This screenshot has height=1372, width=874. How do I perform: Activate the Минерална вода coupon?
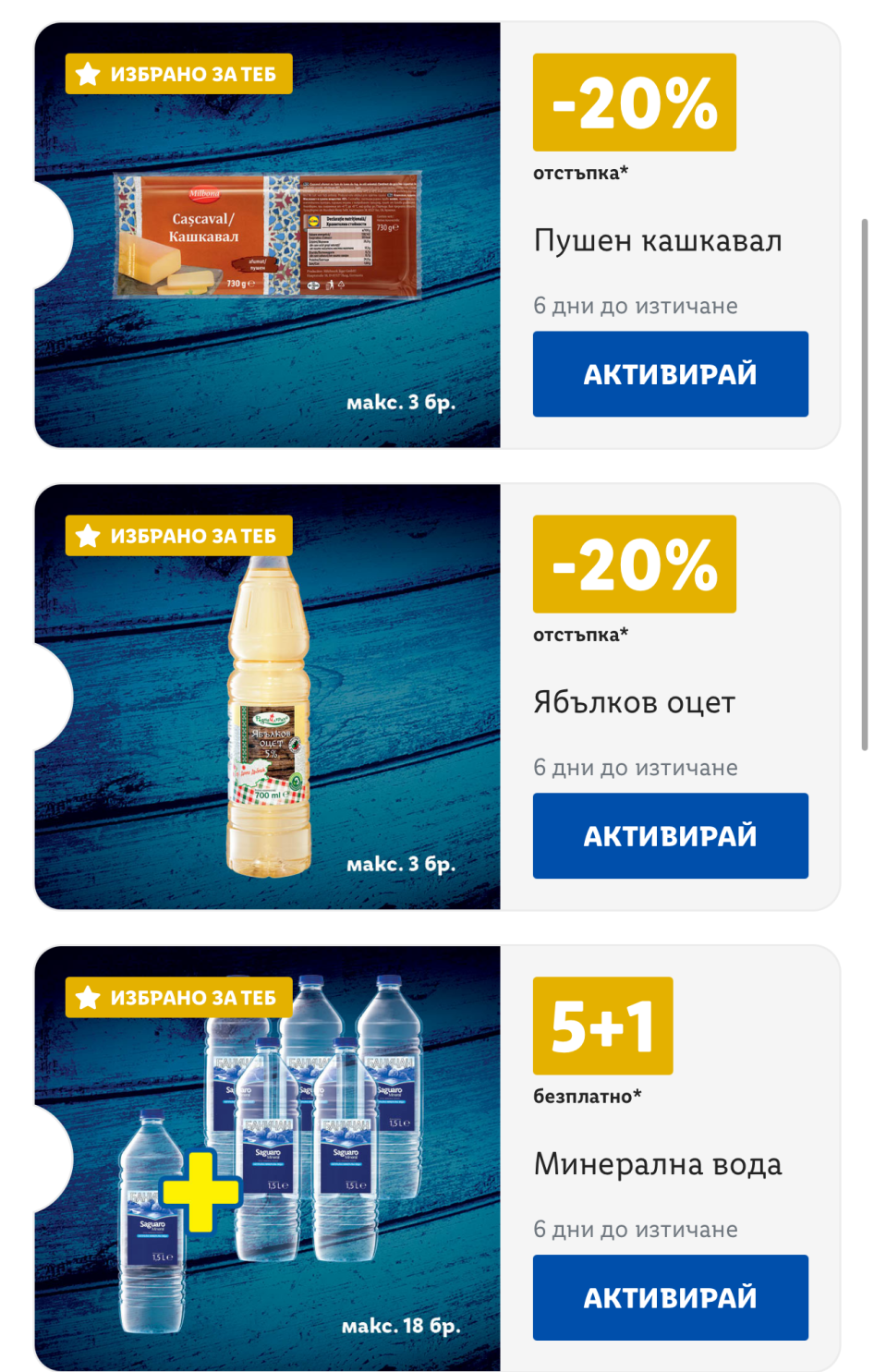670,1297
